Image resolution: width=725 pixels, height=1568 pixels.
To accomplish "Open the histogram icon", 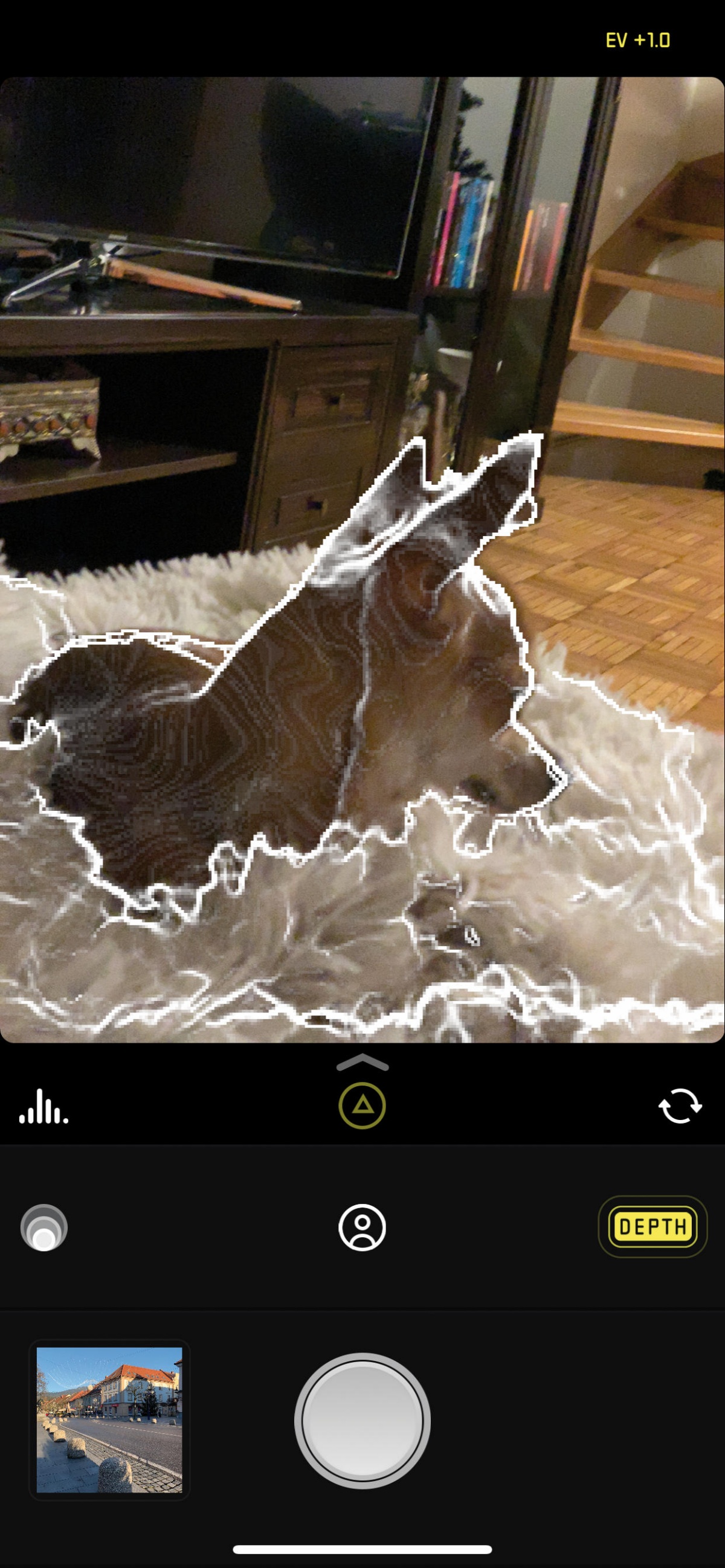I will pyautogui.click(x=44, y=1106).
